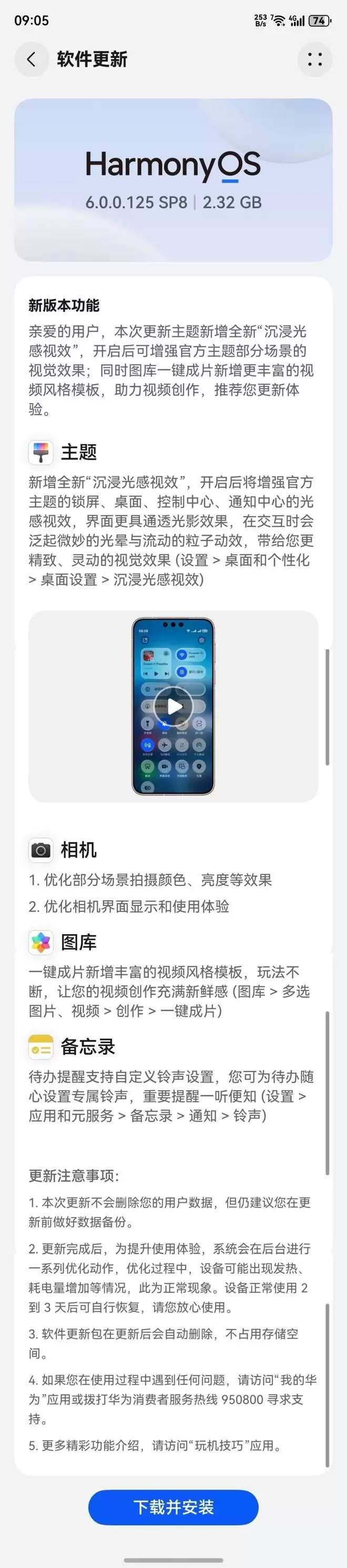Open the four-dot more options menu
Viewport: 347px width, 1568px height.
pos(315,59)
